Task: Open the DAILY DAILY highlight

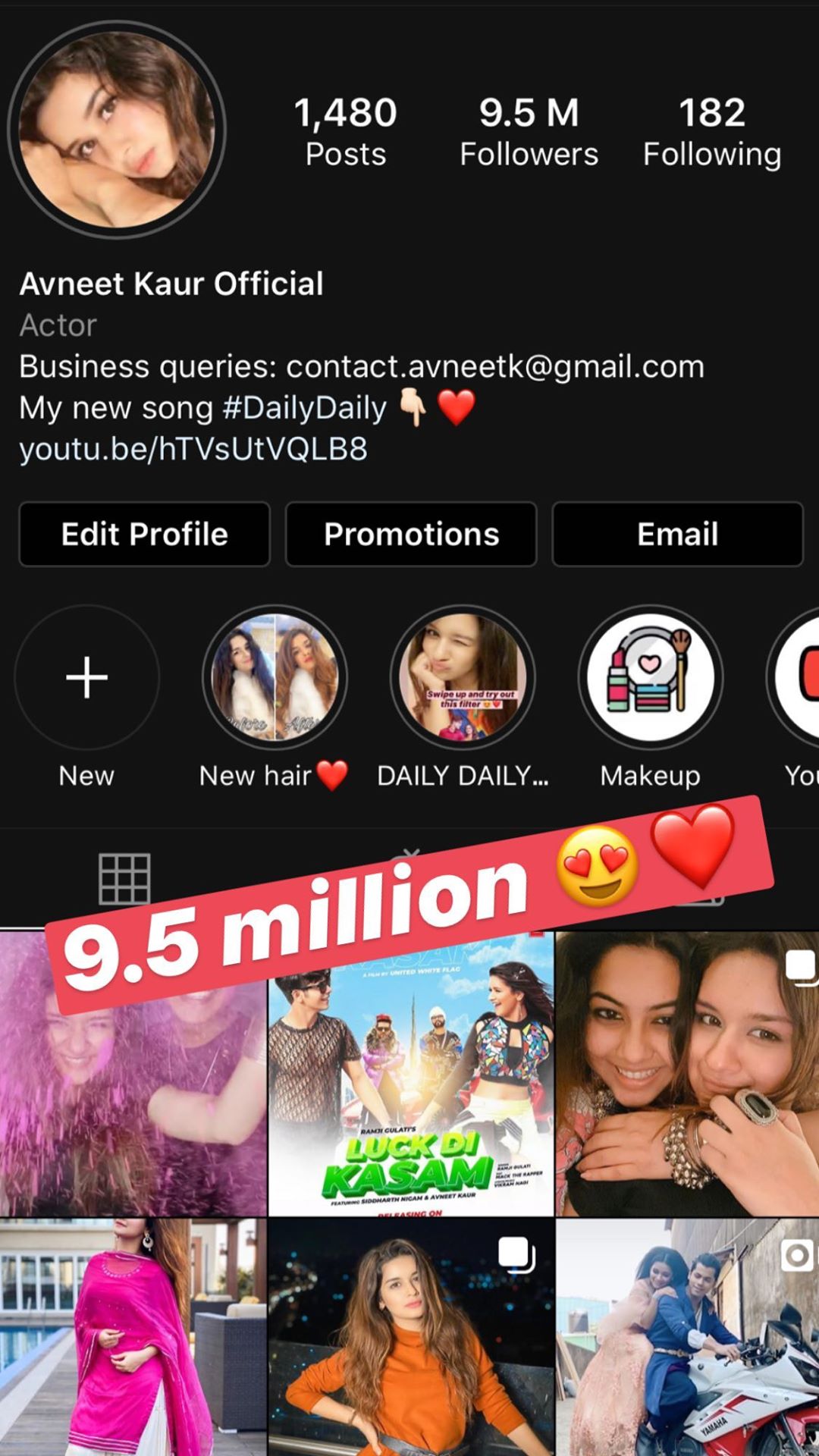Action: click(x=463, y=677)
